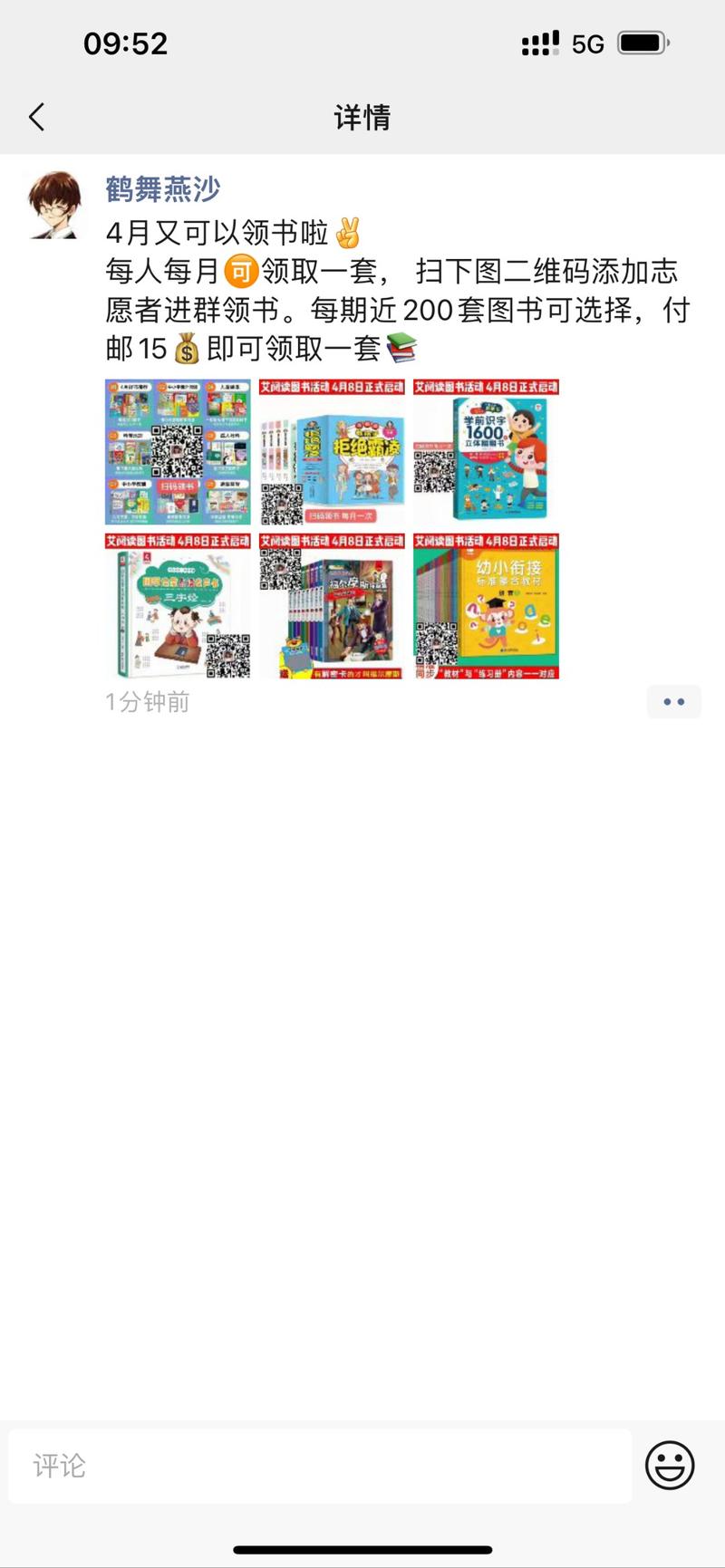Open the two-dot like/comment menu

point(673,702)
